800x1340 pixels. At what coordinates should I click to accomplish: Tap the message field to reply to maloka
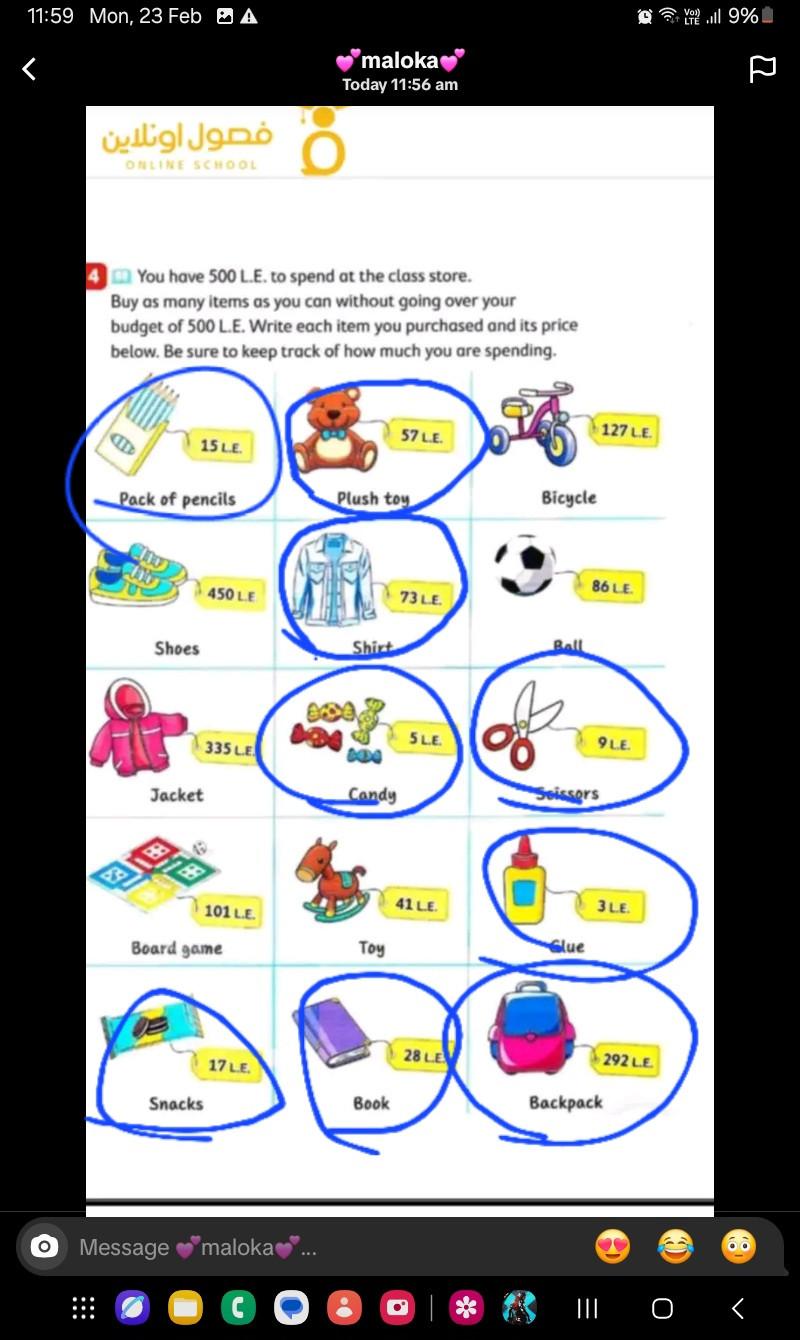point(300,1247)
